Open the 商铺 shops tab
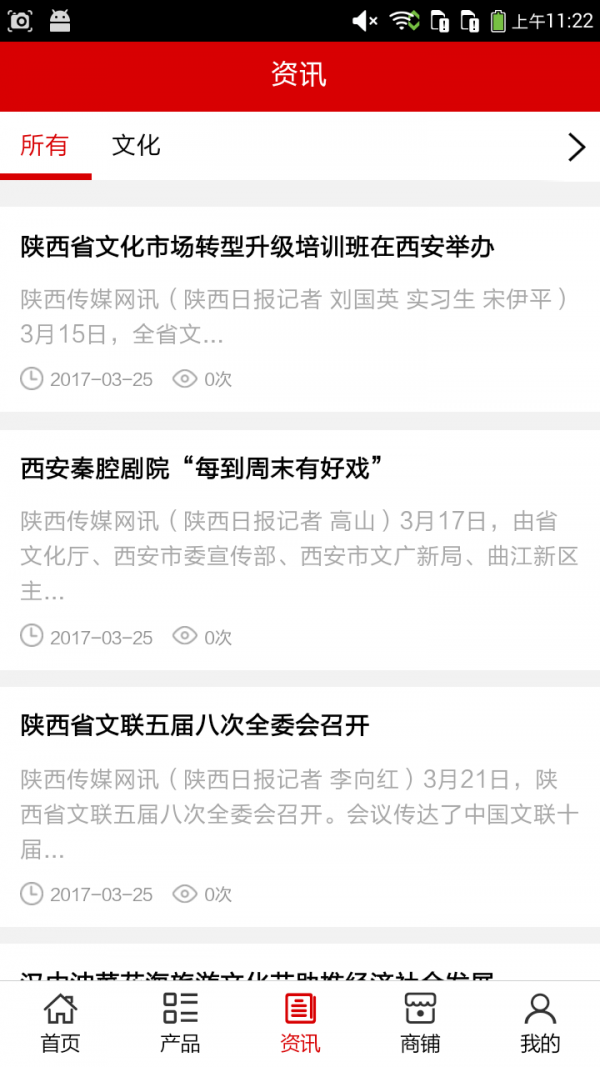This screenshot has height=1067, width=600. tap(420, 1023)
